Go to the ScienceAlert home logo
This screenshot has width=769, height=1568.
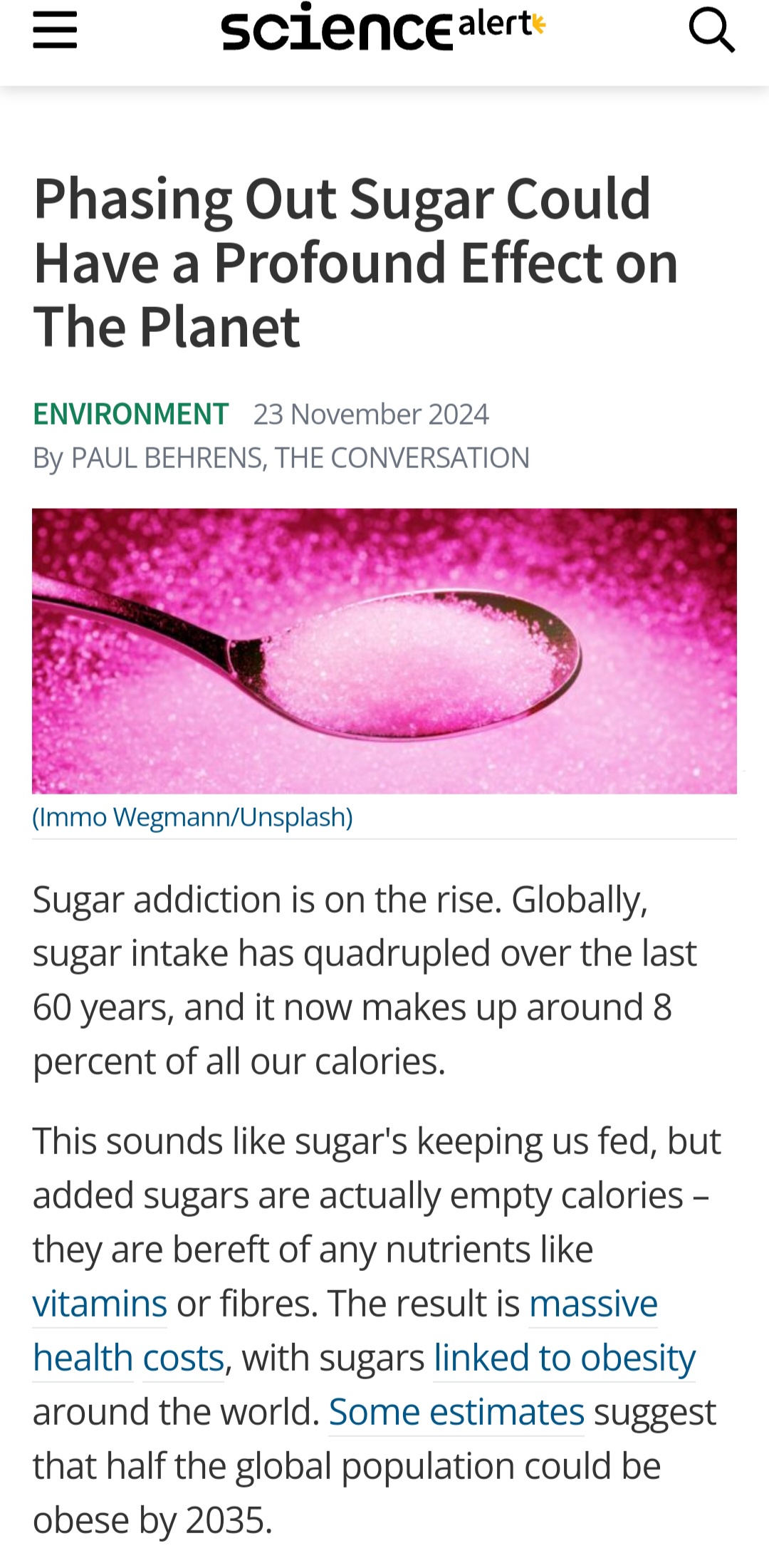(383, 28)
